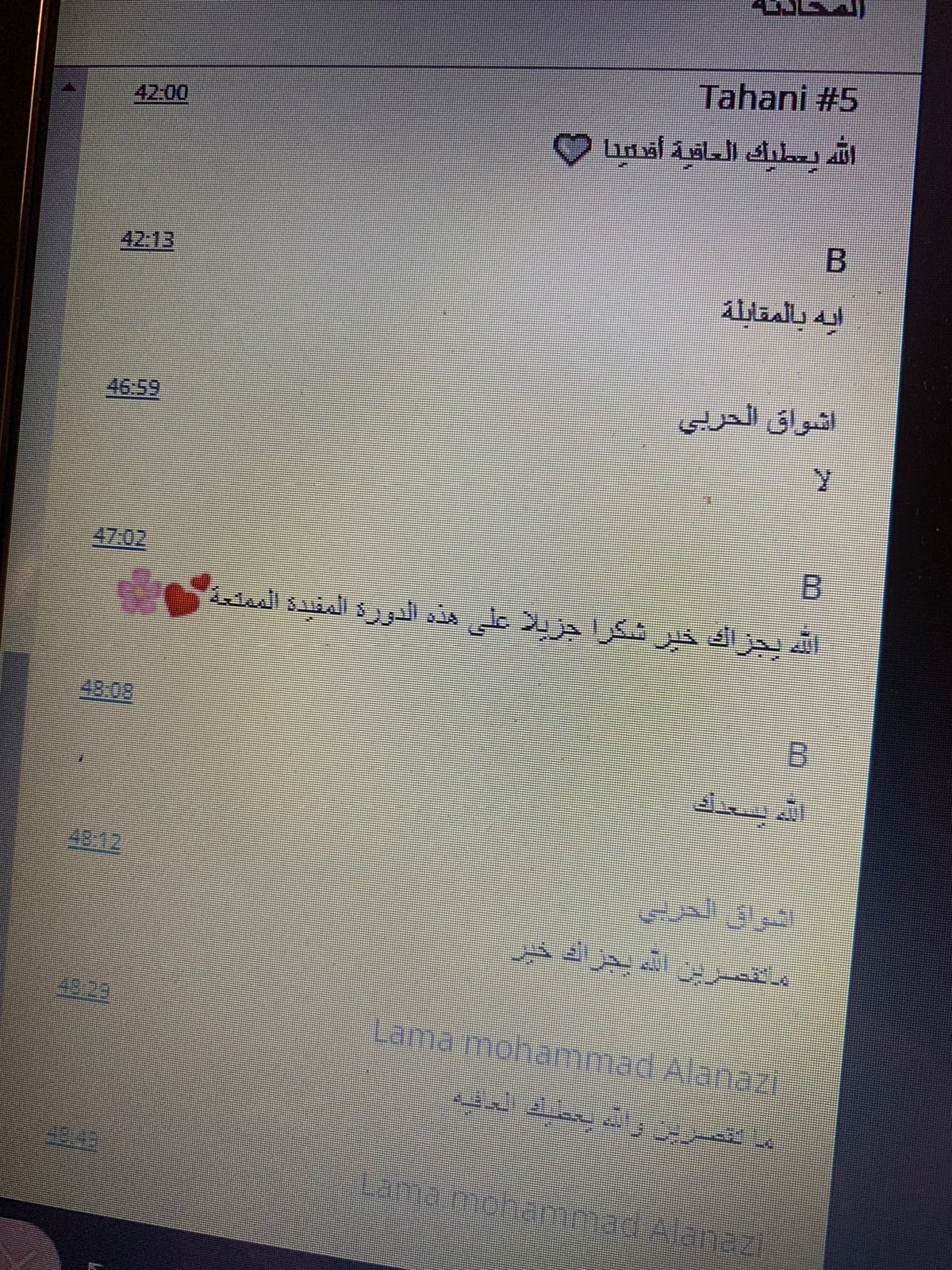Tap the 48:08 timestamp link
952x1270 pixels.
coord(106,691)
